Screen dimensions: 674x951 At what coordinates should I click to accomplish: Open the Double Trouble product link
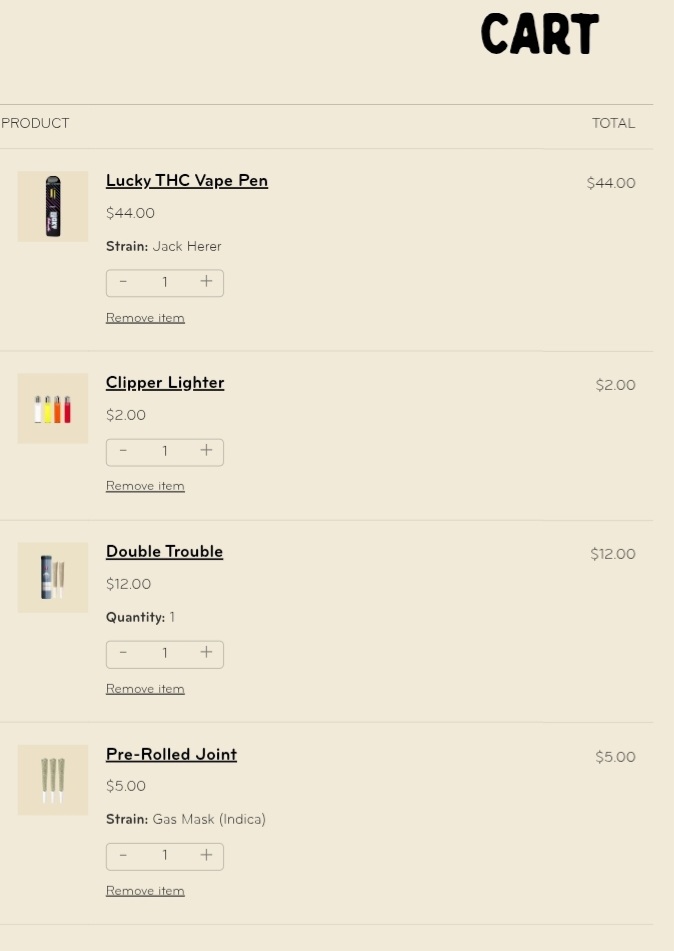tap(164, 552)
